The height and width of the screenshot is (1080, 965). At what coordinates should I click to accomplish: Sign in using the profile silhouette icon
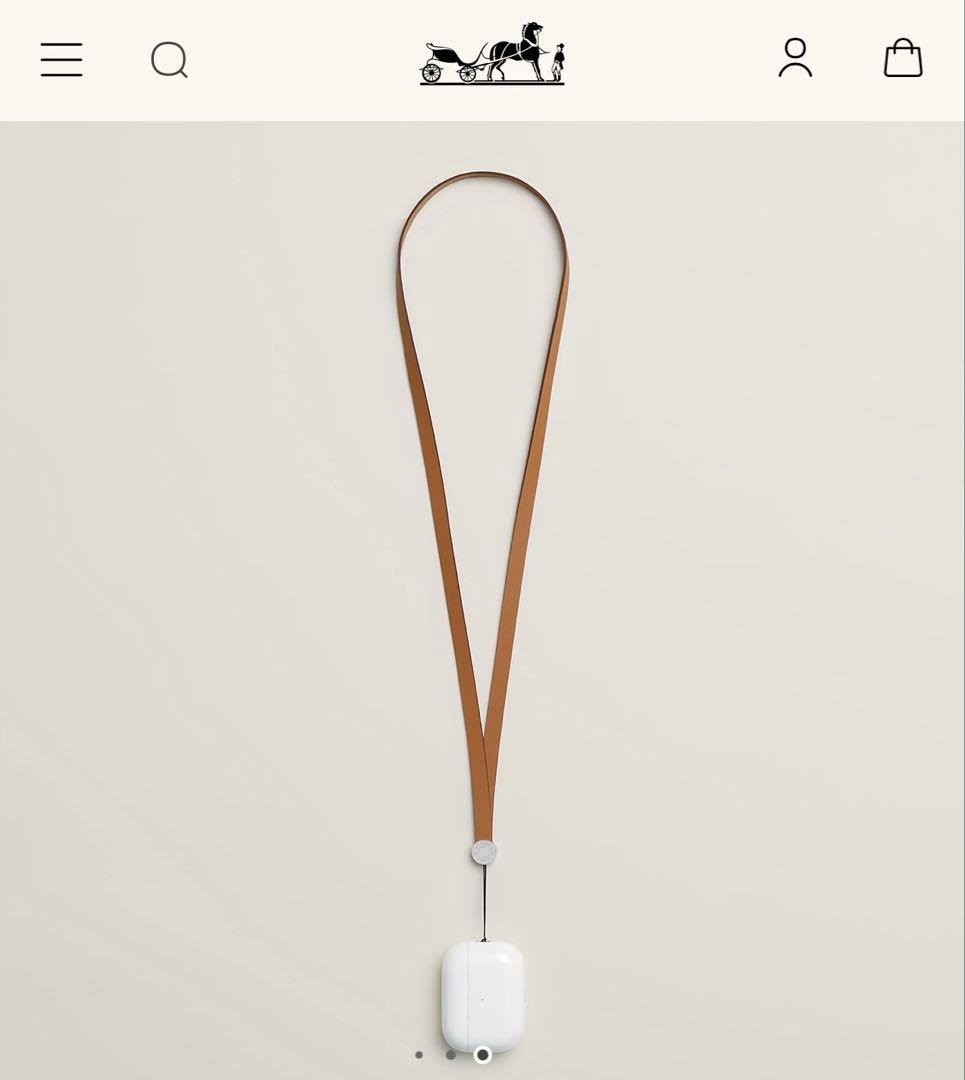pos(795,60)
